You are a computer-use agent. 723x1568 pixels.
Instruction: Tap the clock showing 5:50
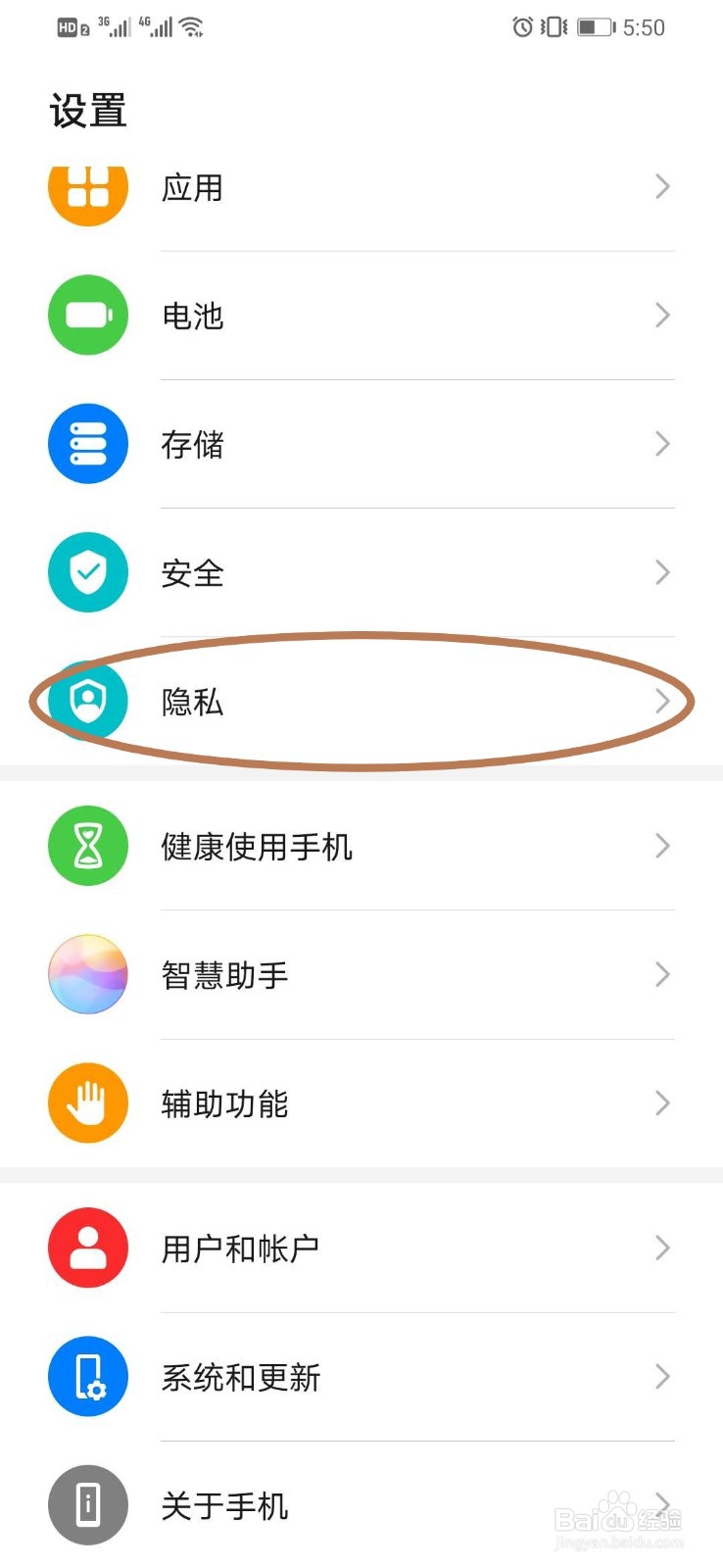coord(645,26)
